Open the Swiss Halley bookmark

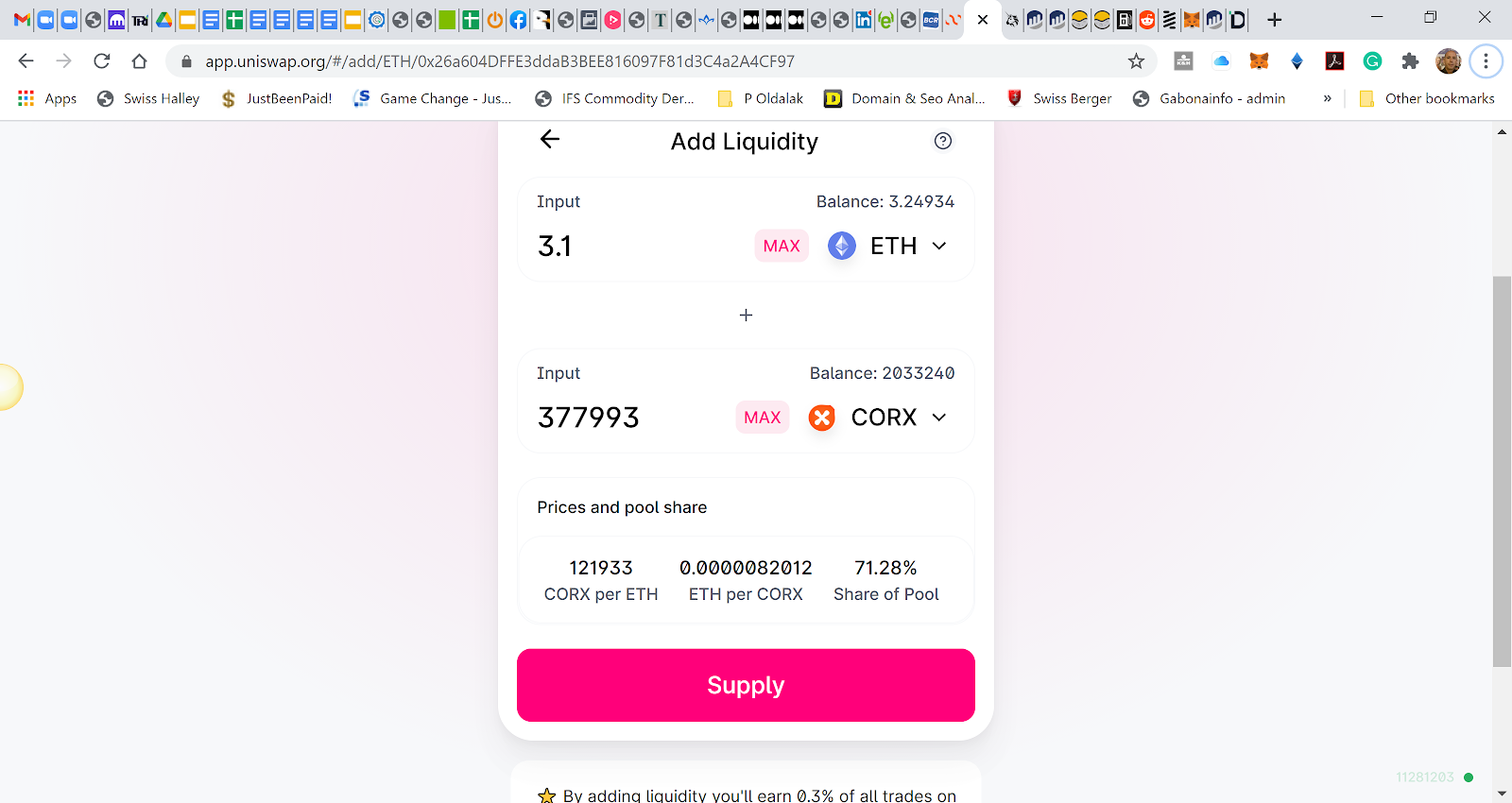(149, 98)
